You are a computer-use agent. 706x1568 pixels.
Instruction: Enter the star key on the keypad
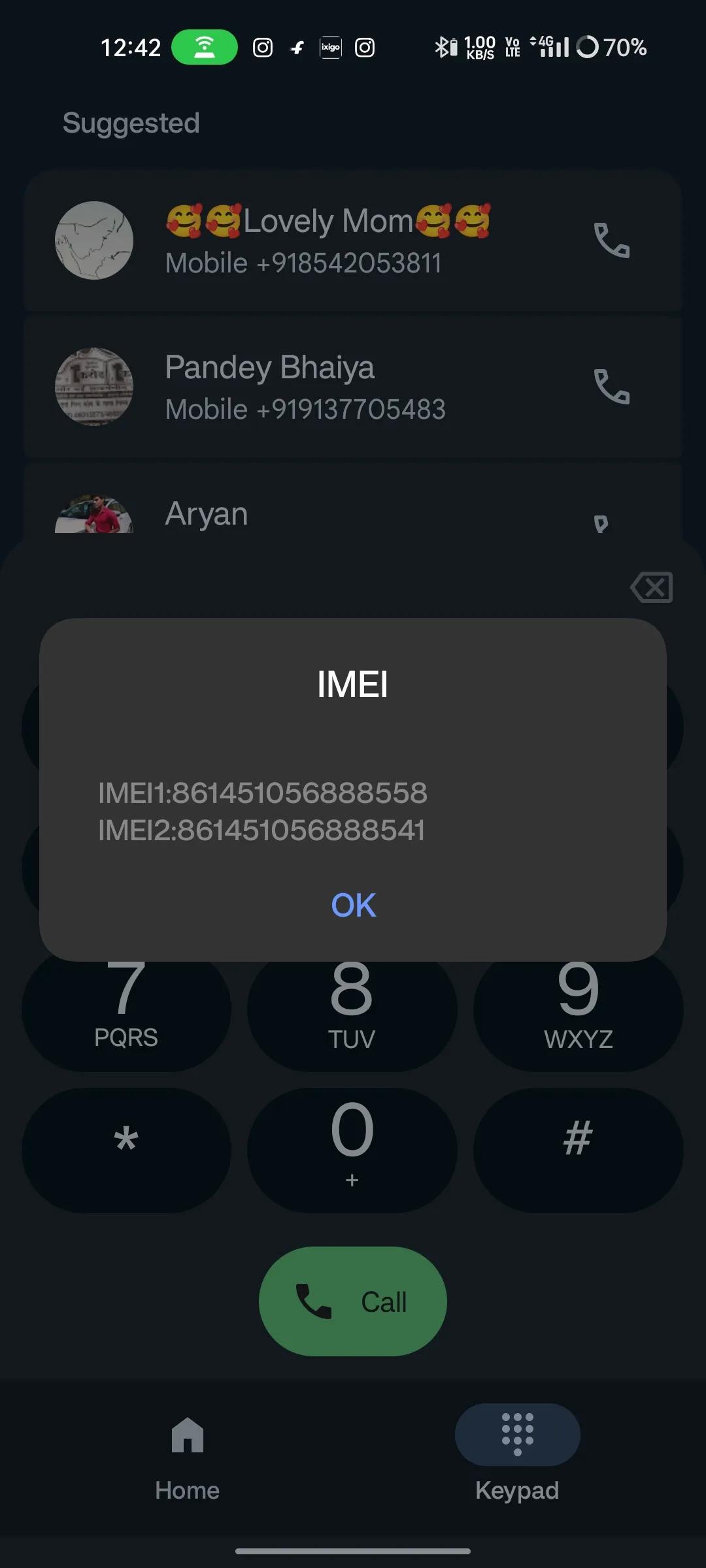click(x=126, y=1150)
